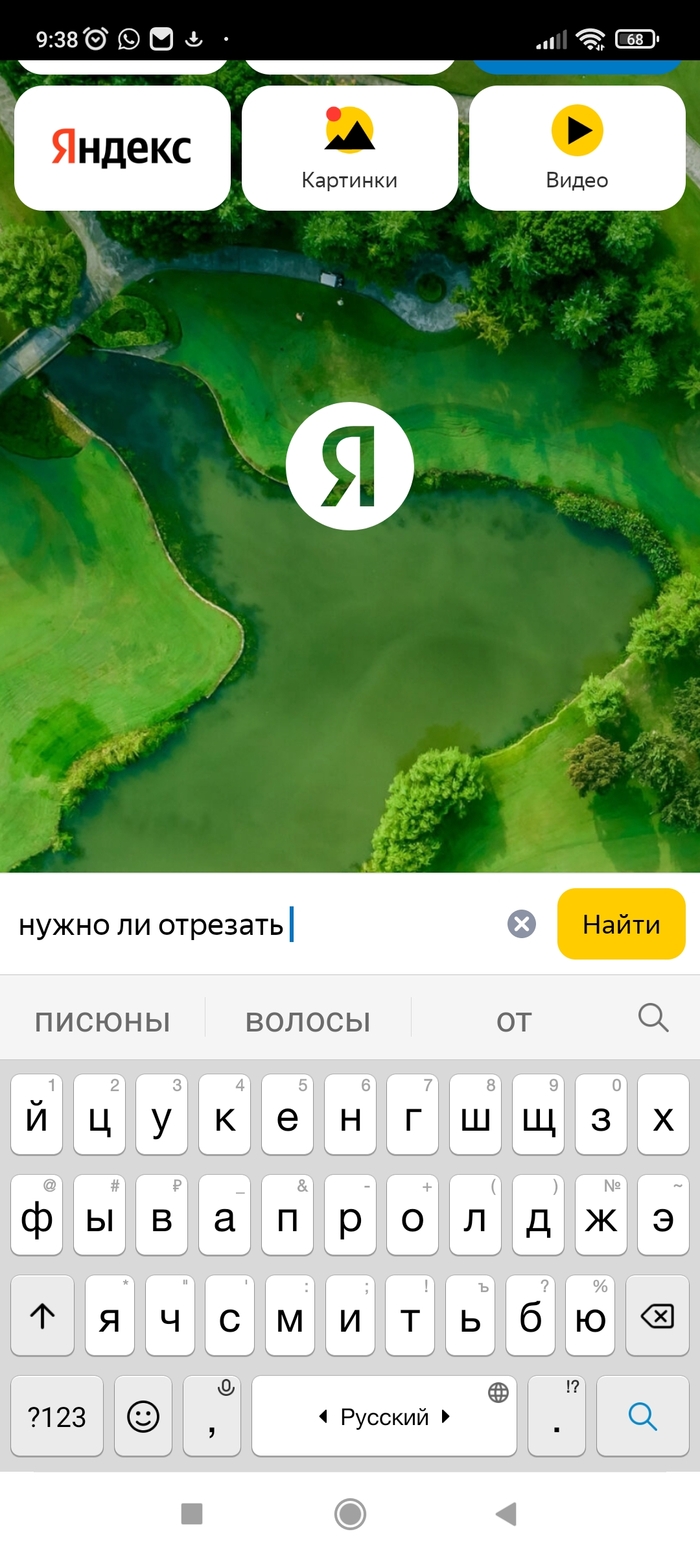Hit the keyboard backspace key
700x1556 pixels.
tap(657, 1316)
